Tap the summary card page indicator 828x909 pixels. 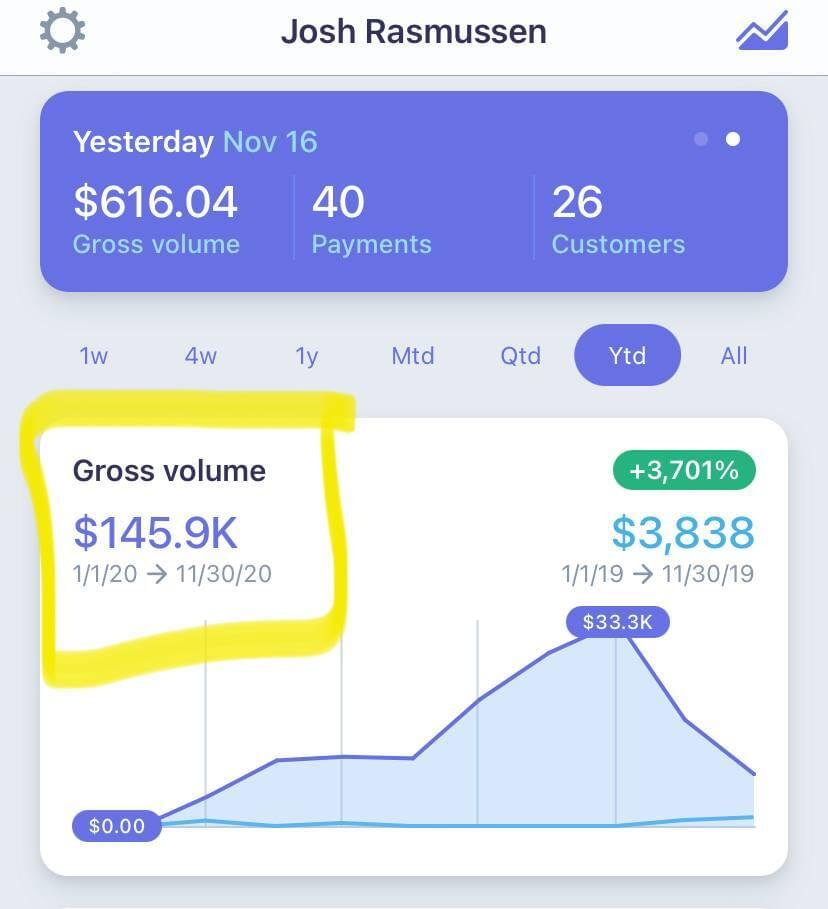coord(717,139)
